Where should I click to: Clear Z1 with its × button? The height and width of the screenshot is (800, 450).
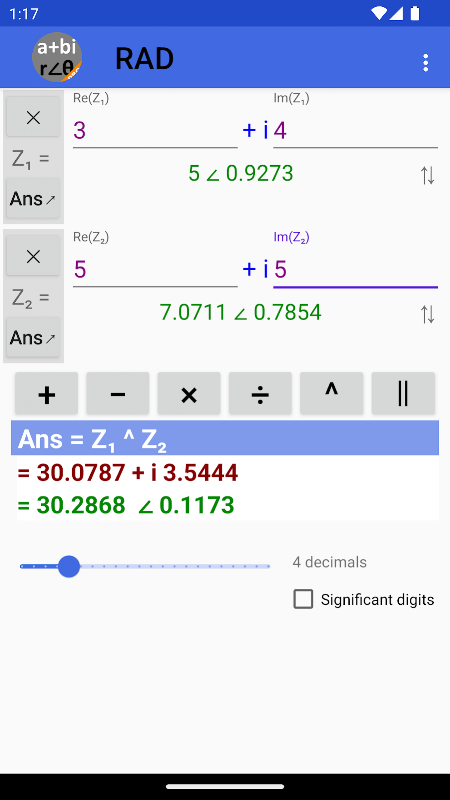coord(33,117)
